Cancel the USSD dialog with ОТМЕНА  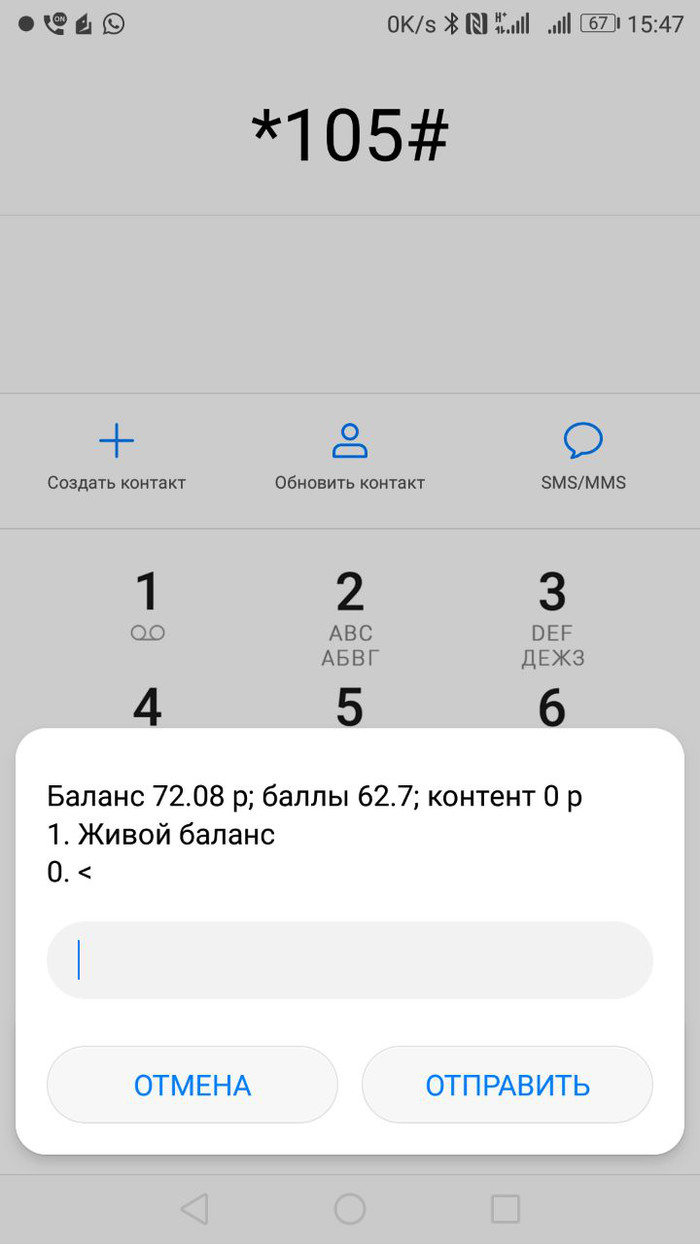(192, 1085)
